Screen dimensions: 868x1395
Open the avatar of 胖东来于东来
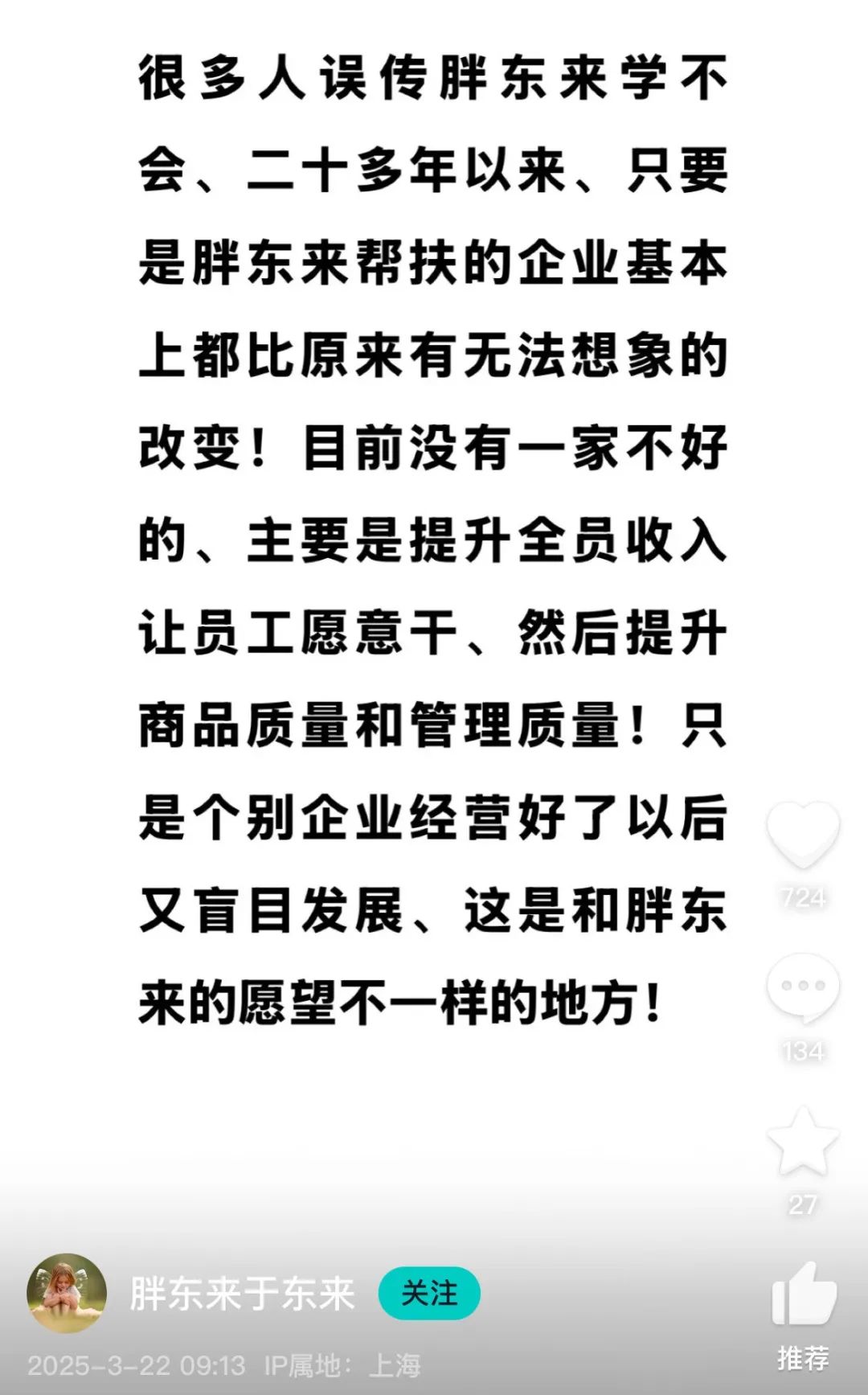click(x=67, y=1294)
